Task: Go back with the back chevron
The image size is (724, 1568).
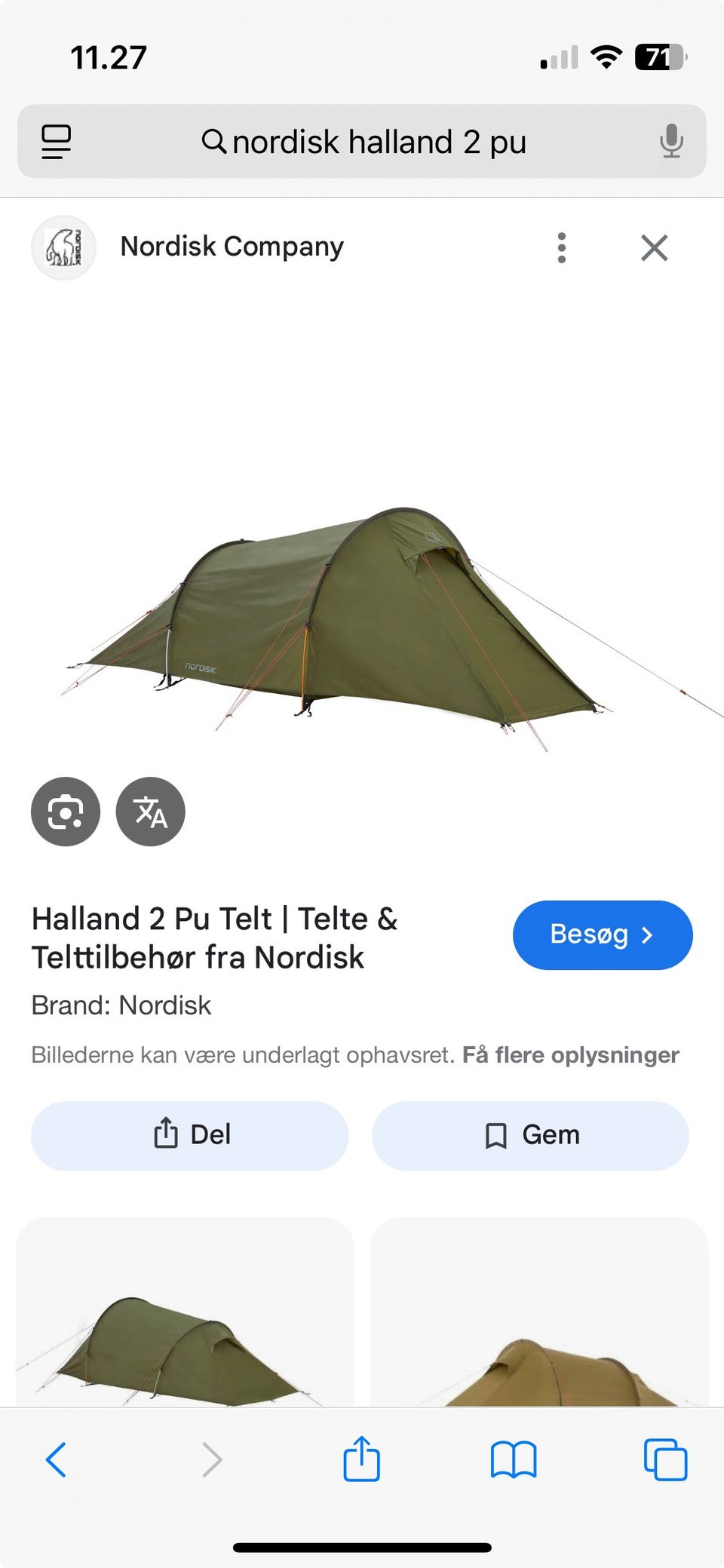Action: (56, 1459)
